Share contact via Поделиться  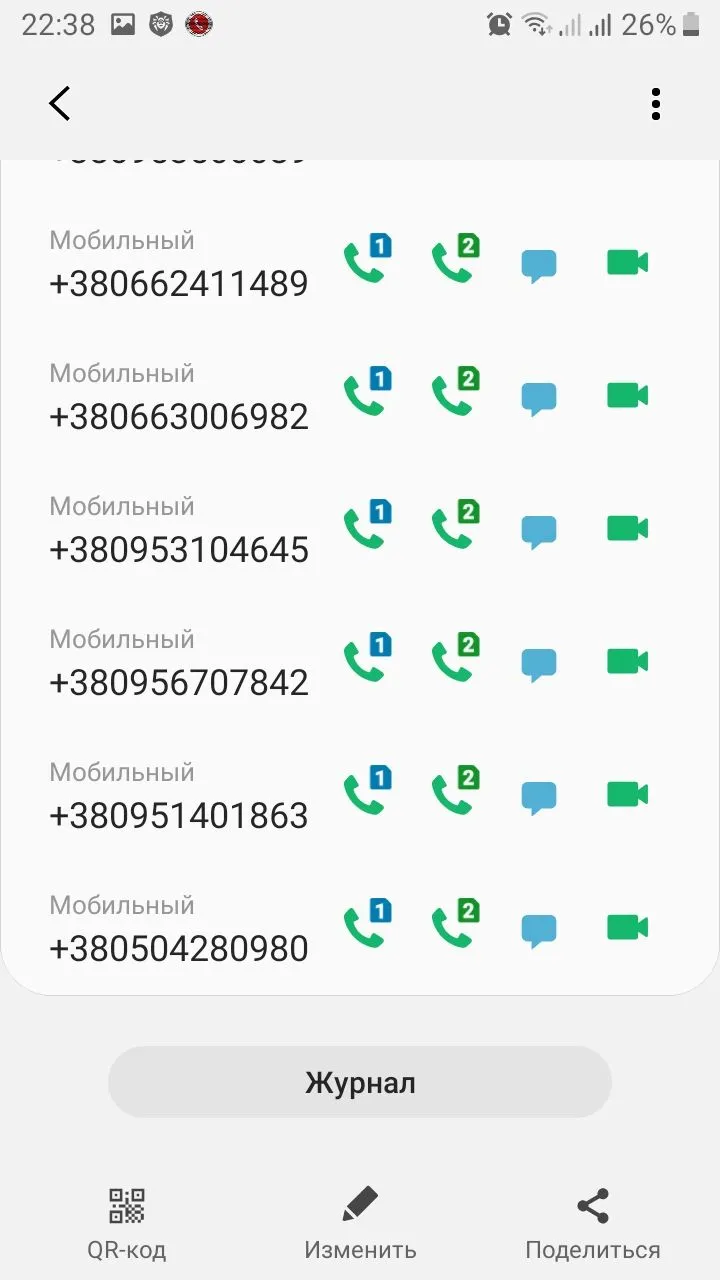pyautogui.click(x=593, y=1222)
